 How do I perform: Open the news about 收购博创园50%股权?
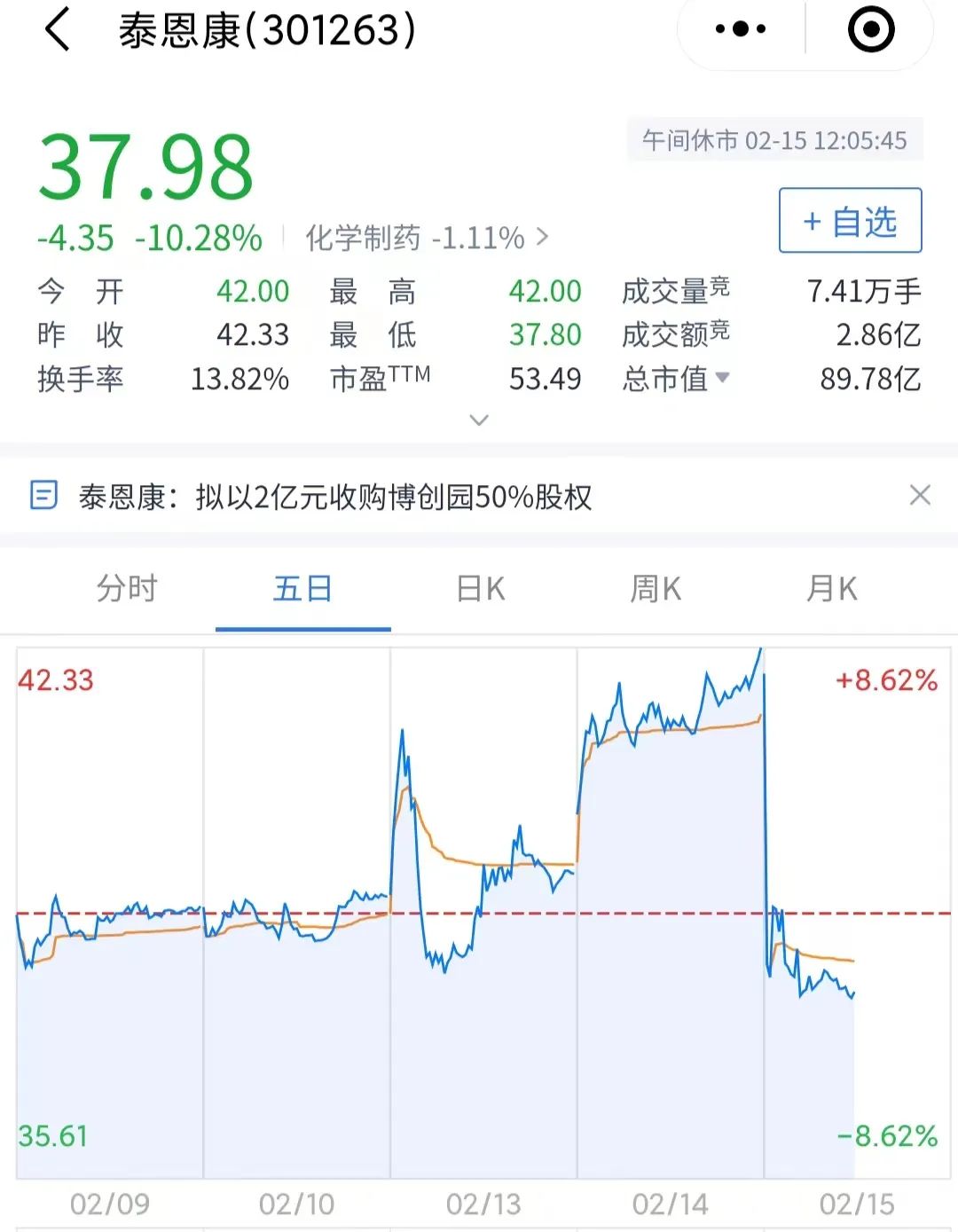[x=335, y=497]
